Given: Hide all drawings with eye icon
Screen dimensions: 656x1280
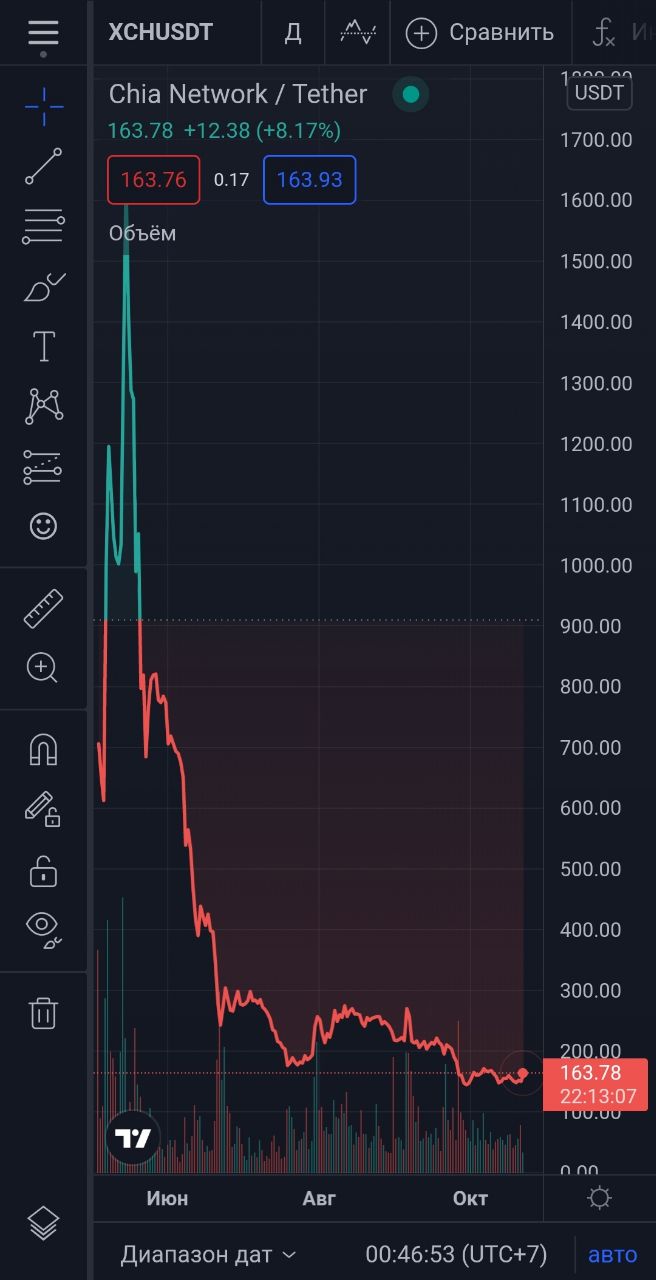Looking at the screenshot, I should [43, 929].
